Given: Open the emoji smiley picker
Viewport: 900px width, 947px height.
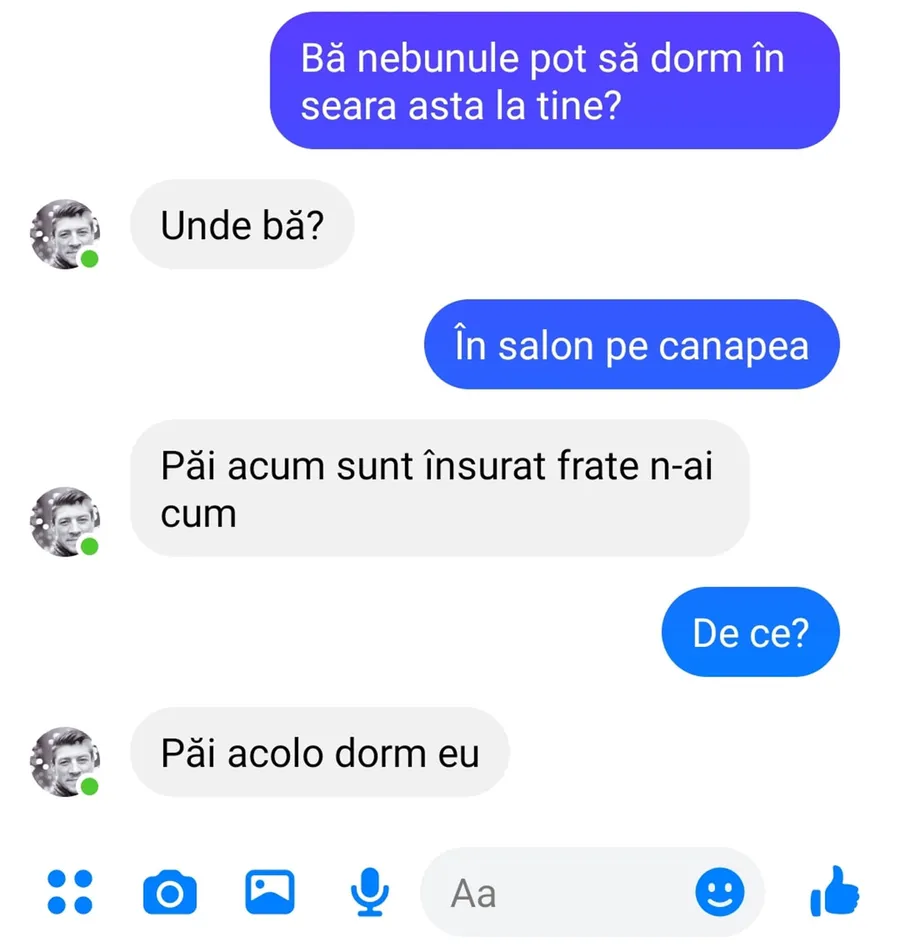Looking at the screenshot, I should (x=720, y=891).
